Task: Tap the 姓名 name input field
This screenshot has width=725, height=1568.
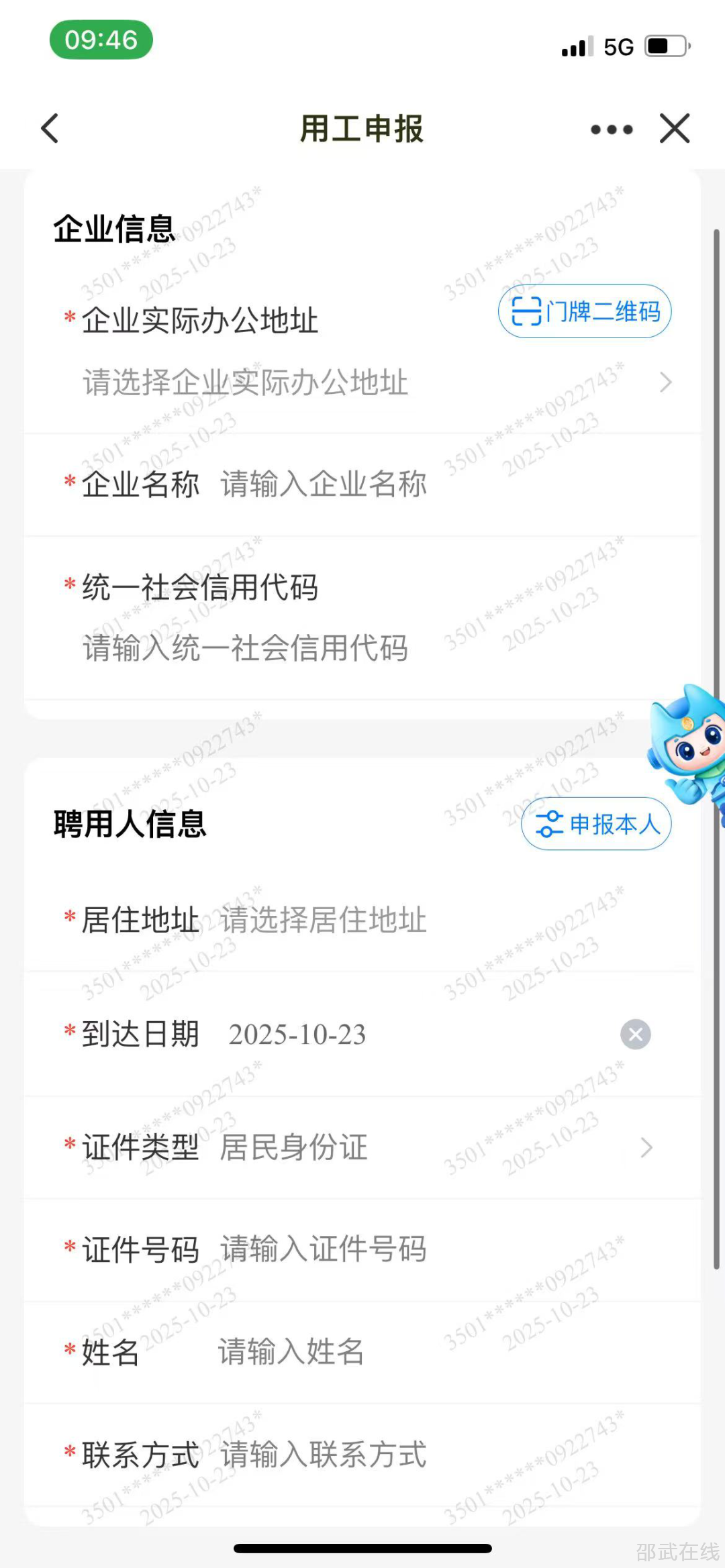Action: point(403,1352)
